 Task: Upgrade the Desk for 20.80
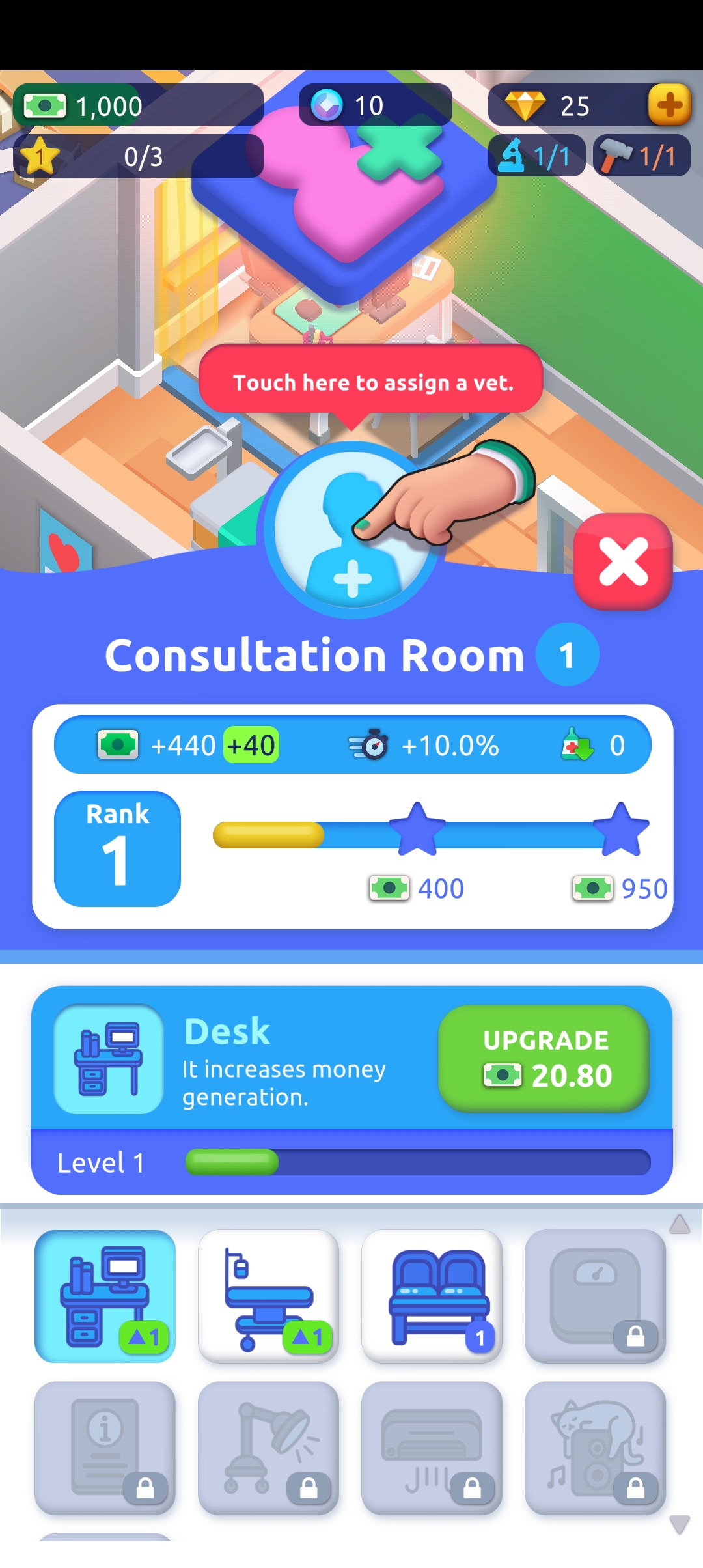coord(544,1058)
